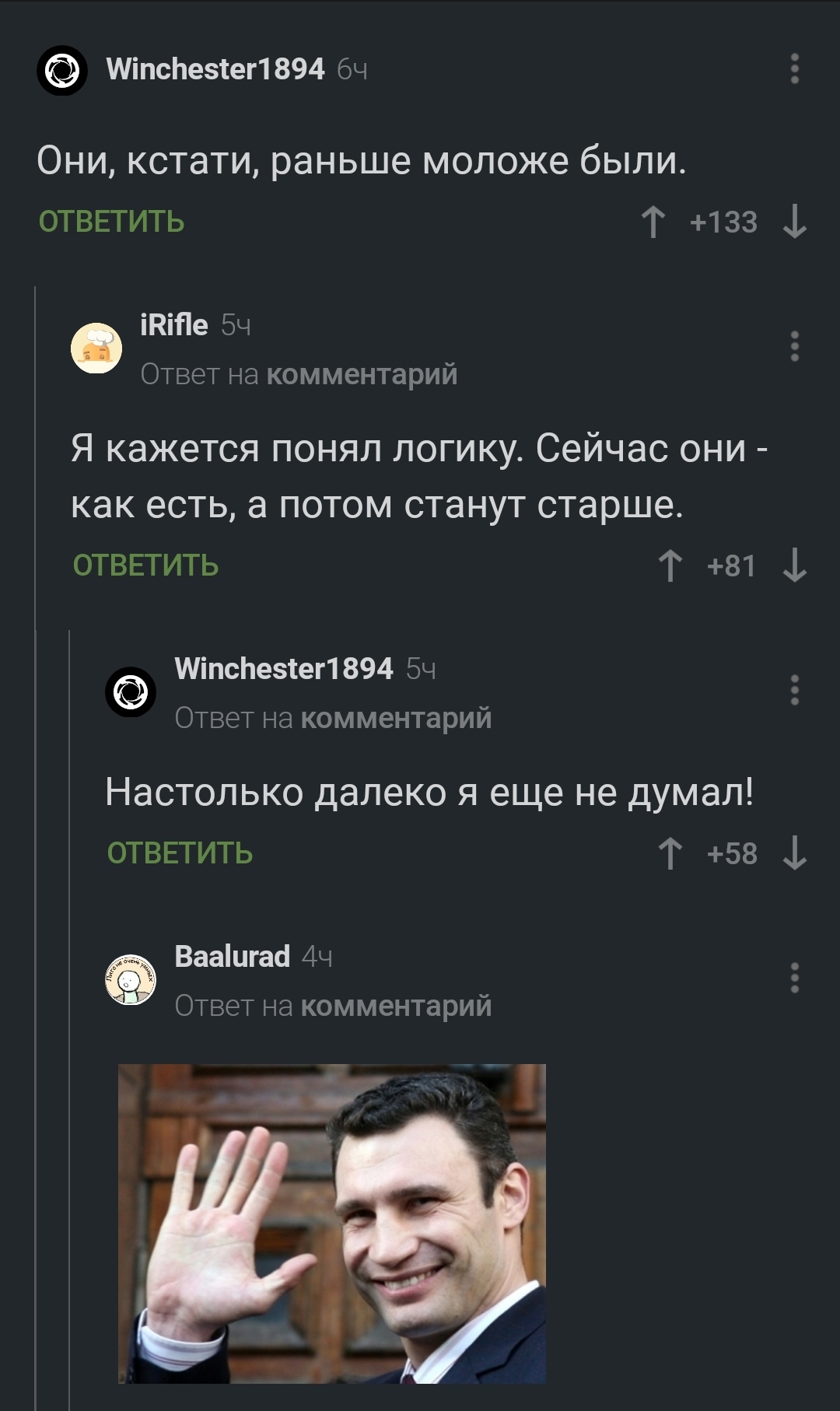The image size is (840, 1411).
Task: Open overflow menu on Baalurad's comment
Action: point(794,978)
